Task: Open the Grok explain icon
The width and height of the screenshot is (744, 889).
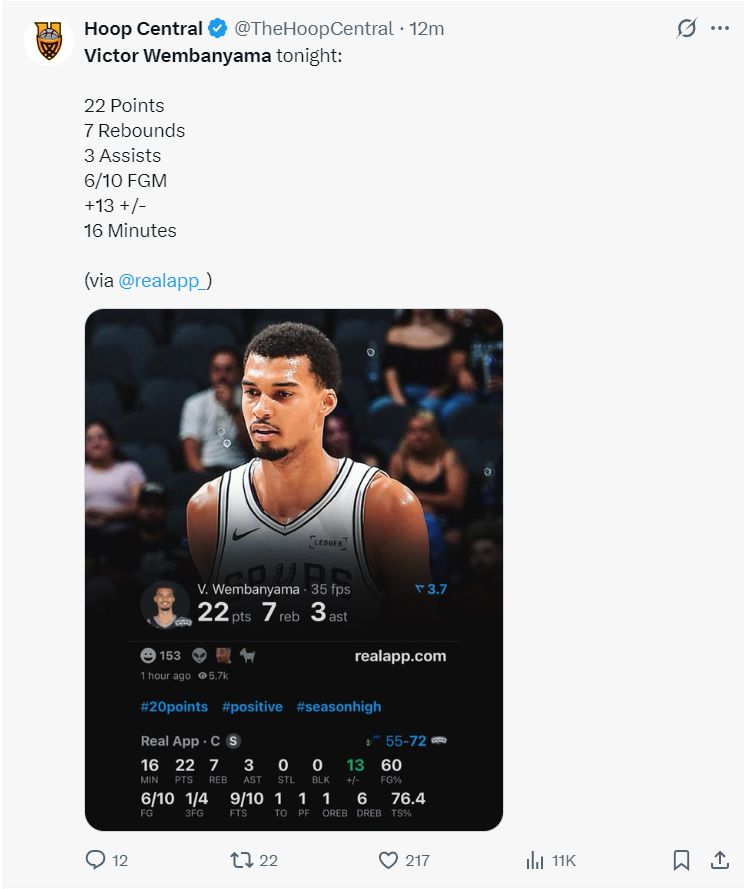Action: [686, 29]
